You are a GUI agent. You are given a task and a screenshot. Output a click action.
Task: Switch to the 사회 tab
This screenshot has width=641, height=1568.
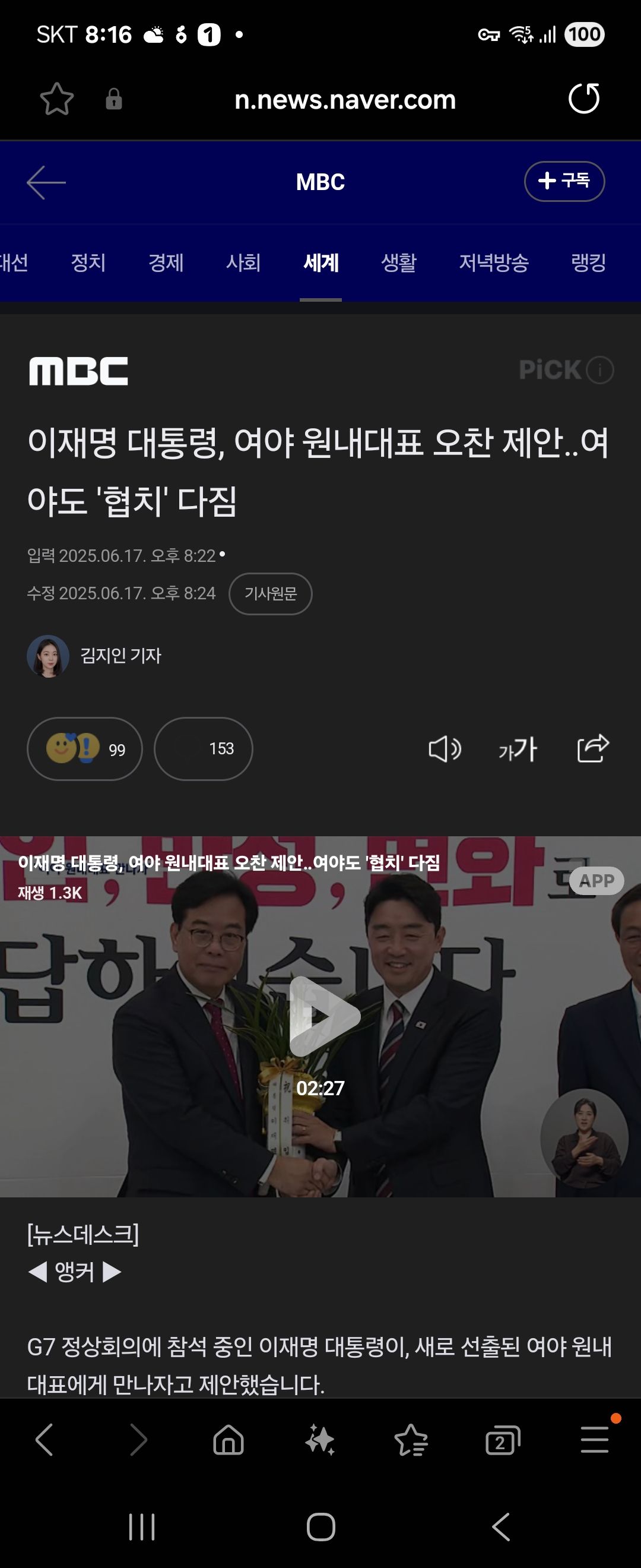(x=243, y=263)
